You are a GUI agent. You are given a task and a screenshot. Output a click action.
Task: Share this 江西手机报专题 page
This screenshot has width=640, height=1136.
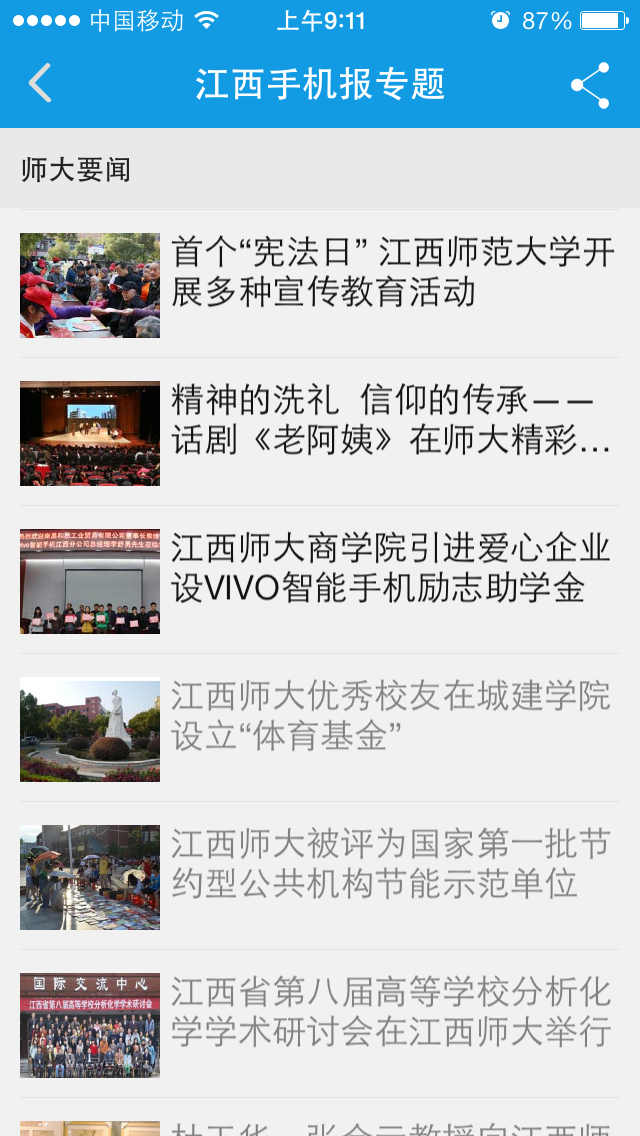tap(590, 85)
